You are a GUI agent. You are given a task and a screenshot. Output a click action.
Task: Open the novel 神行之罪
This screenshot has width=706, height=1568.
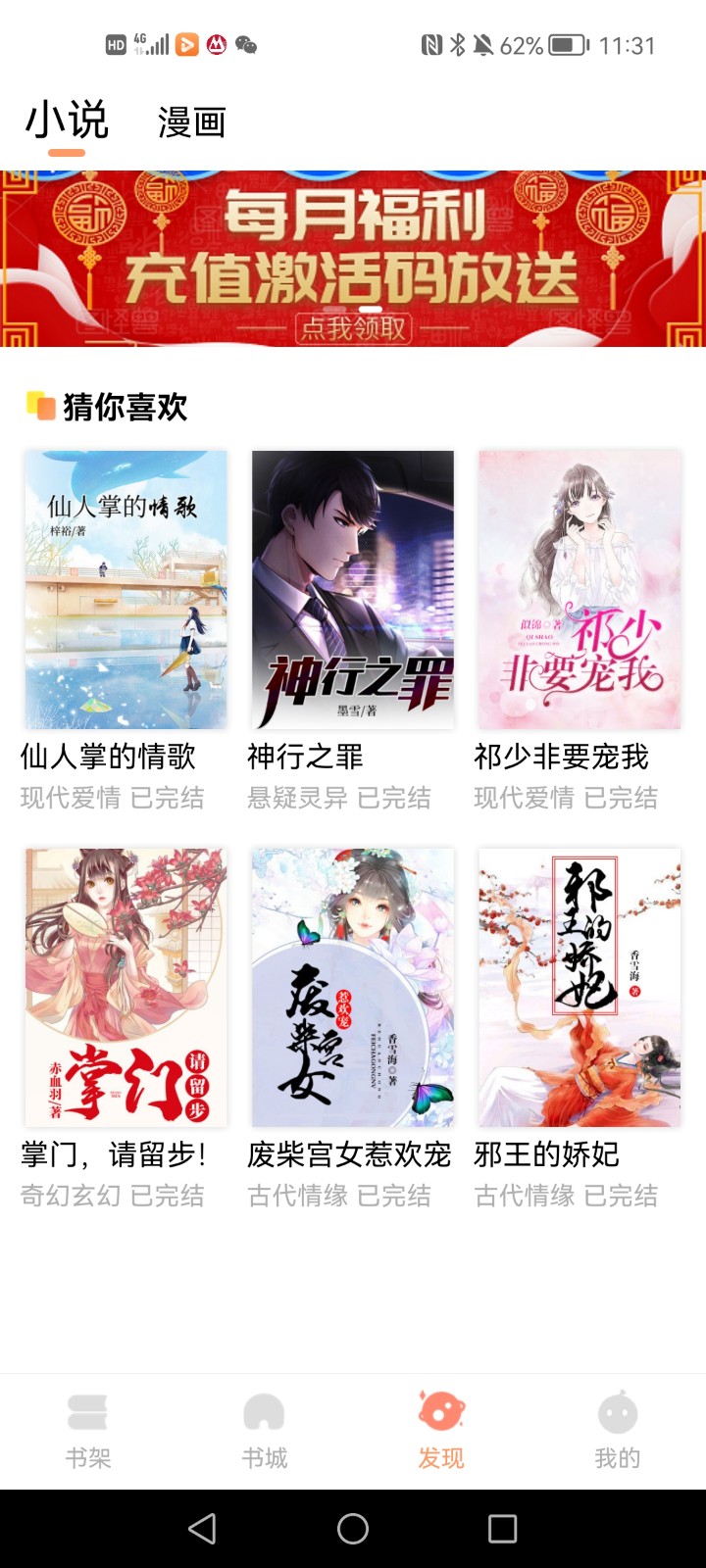(x=352, y=590)
